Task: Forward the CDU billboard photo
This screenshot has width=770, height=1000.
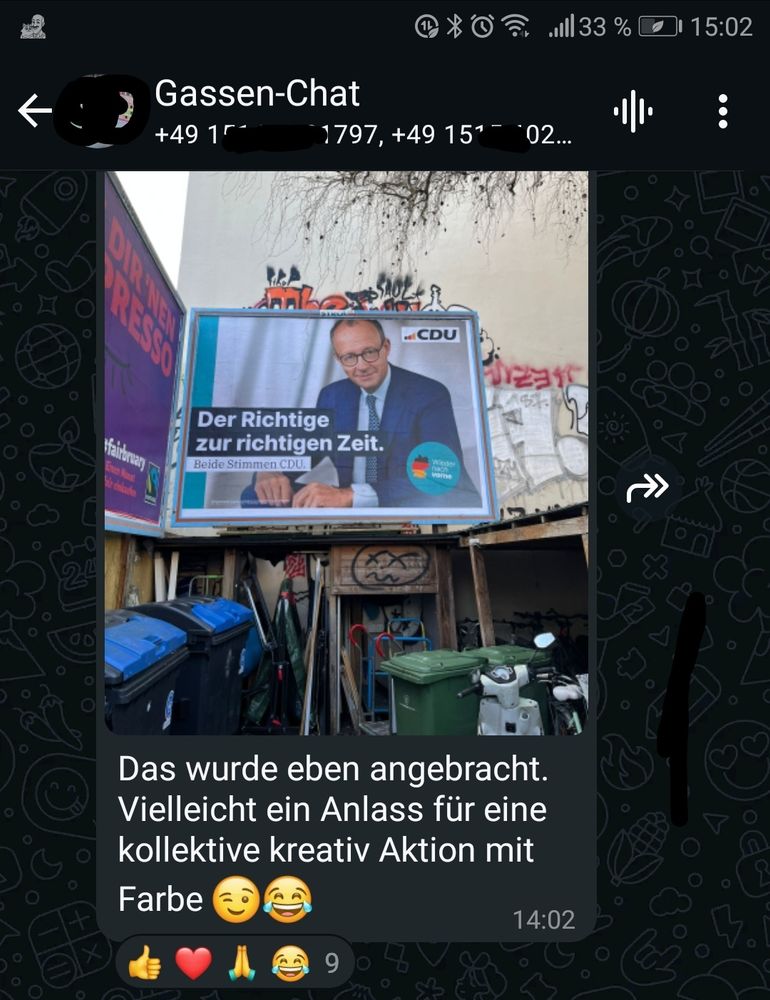Action: (649, 487)
